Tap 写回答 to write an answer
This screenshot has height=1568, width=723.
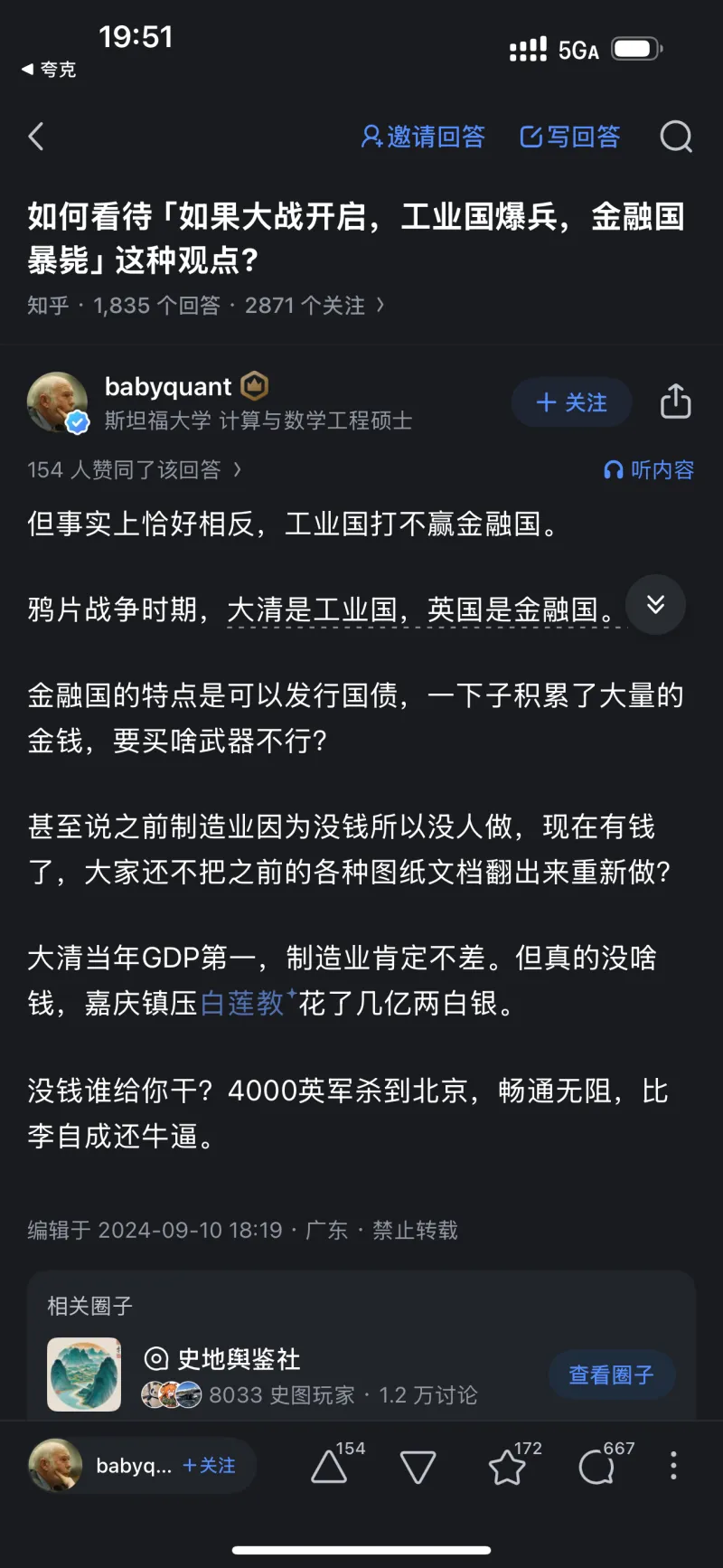[x=570, y=137]
